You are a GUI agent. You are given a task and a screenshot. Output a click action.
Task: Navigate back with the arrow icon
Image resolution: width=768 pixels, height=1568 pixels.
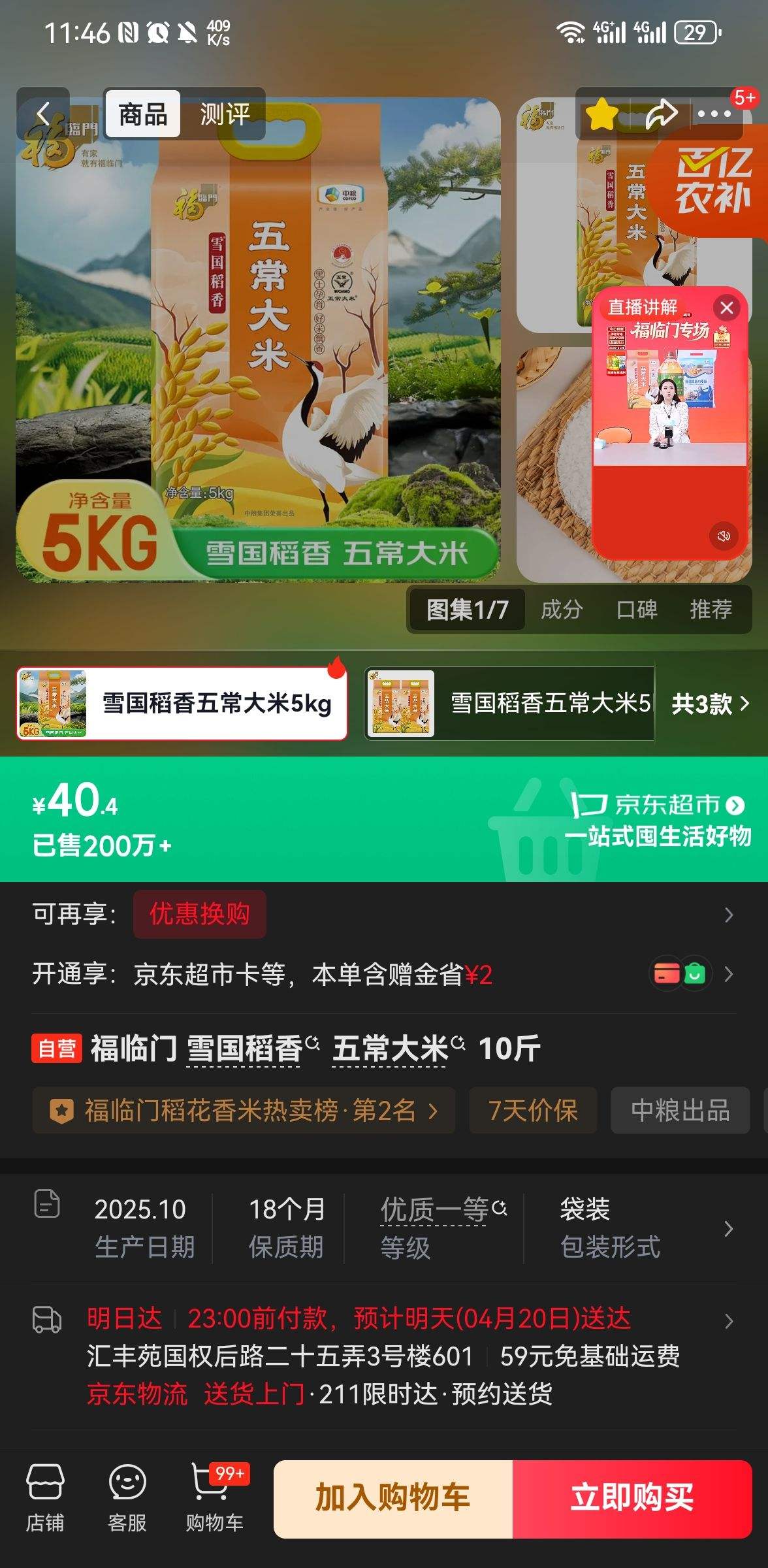coord(42,112)
